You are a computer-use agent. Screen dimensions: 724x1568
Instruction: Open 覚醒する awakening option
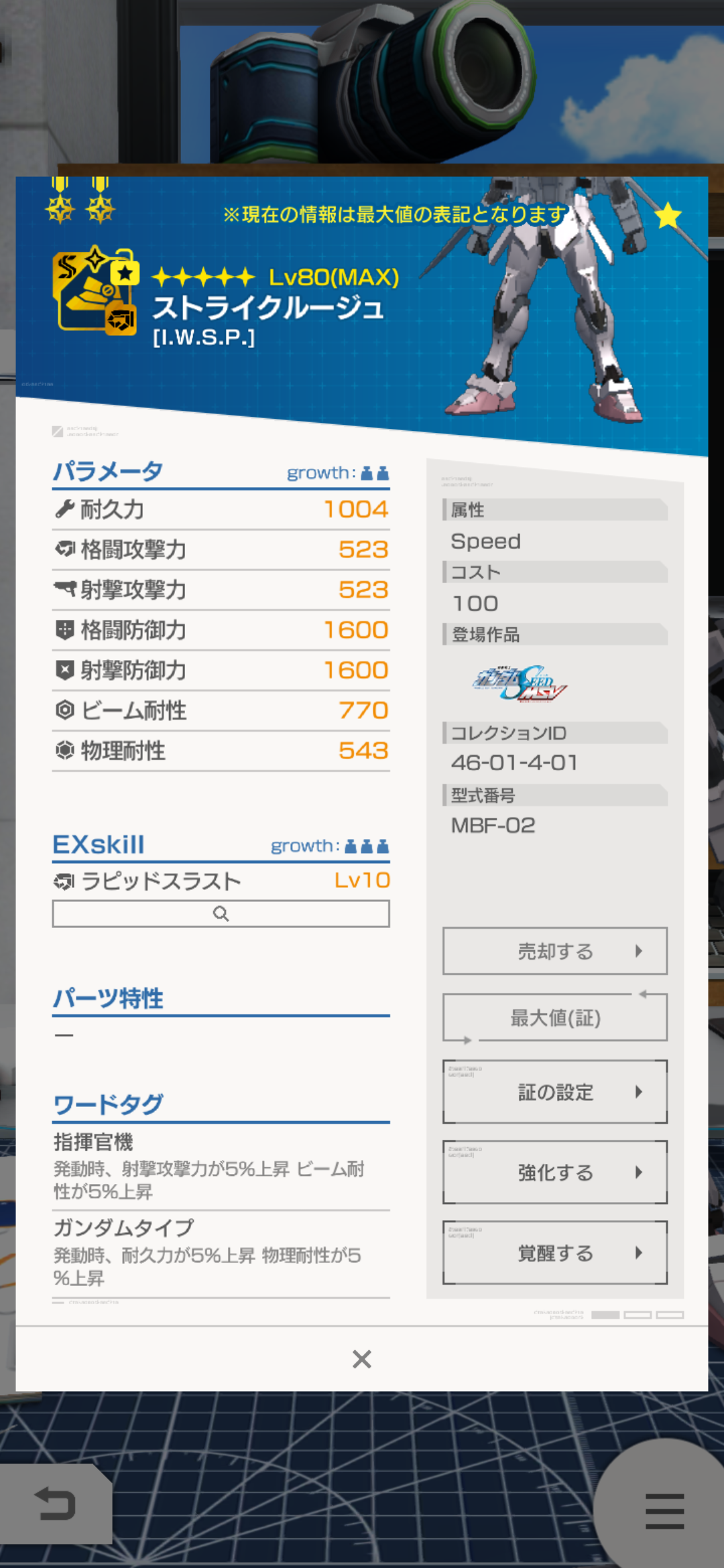point(554,1252)
